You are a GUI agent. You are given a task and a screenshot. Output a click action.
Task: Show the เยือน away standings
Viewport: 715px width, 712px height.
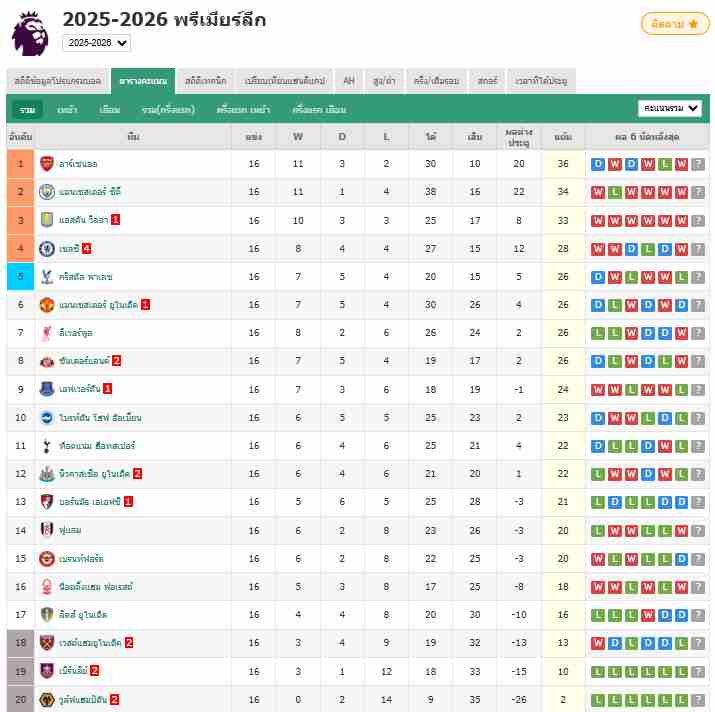point(110,109)
